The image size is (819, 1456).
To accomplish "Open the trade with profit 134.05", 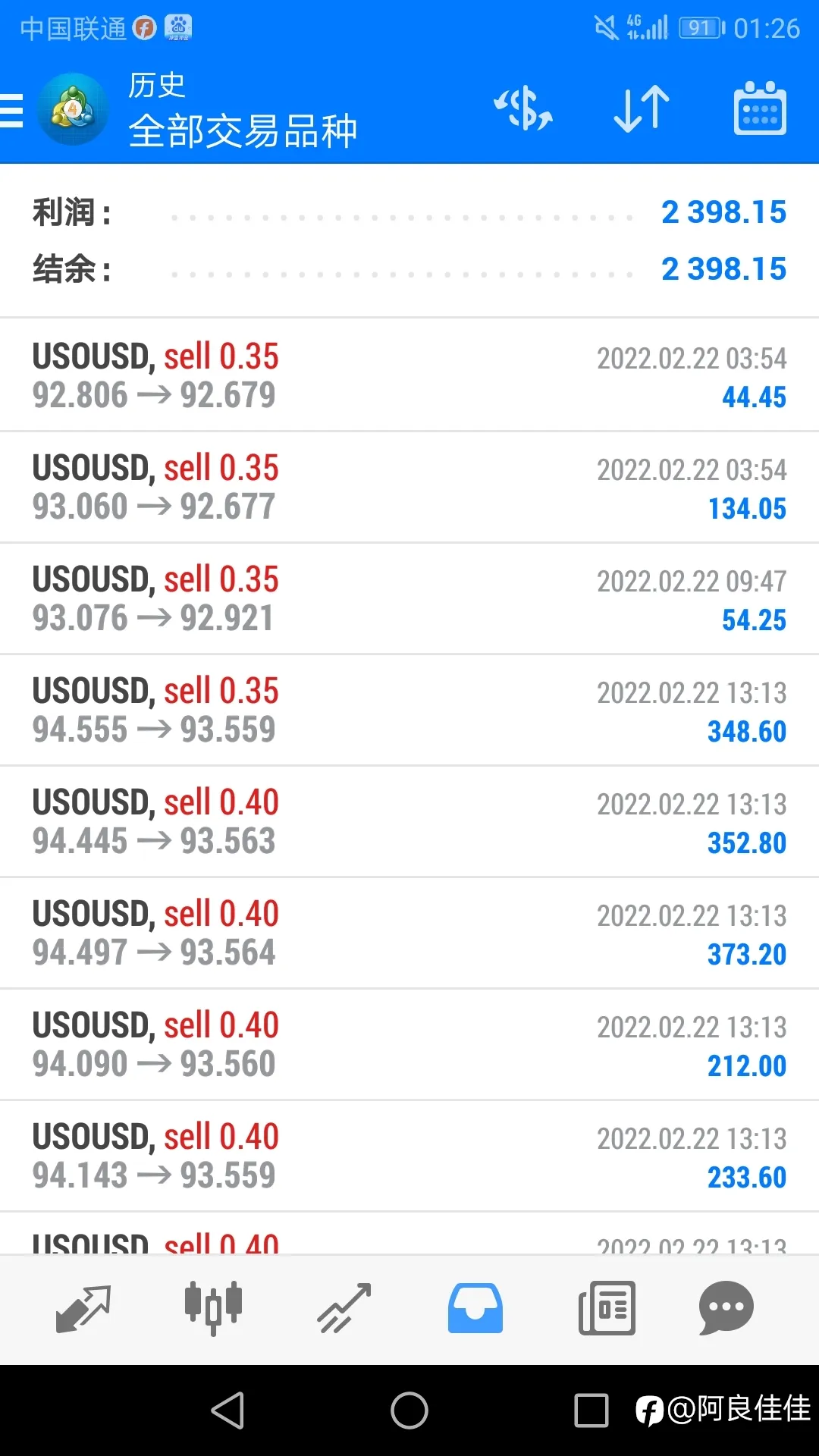I will coord(409,487).
